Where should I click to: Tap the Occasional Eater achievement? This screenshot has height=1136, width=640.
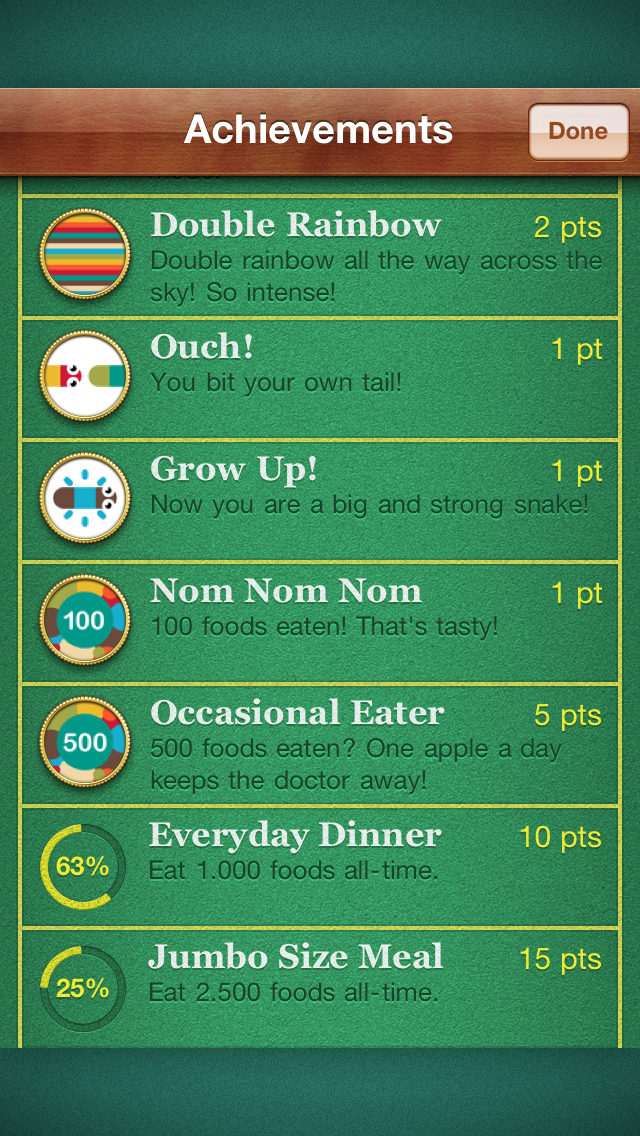point(320,744)
